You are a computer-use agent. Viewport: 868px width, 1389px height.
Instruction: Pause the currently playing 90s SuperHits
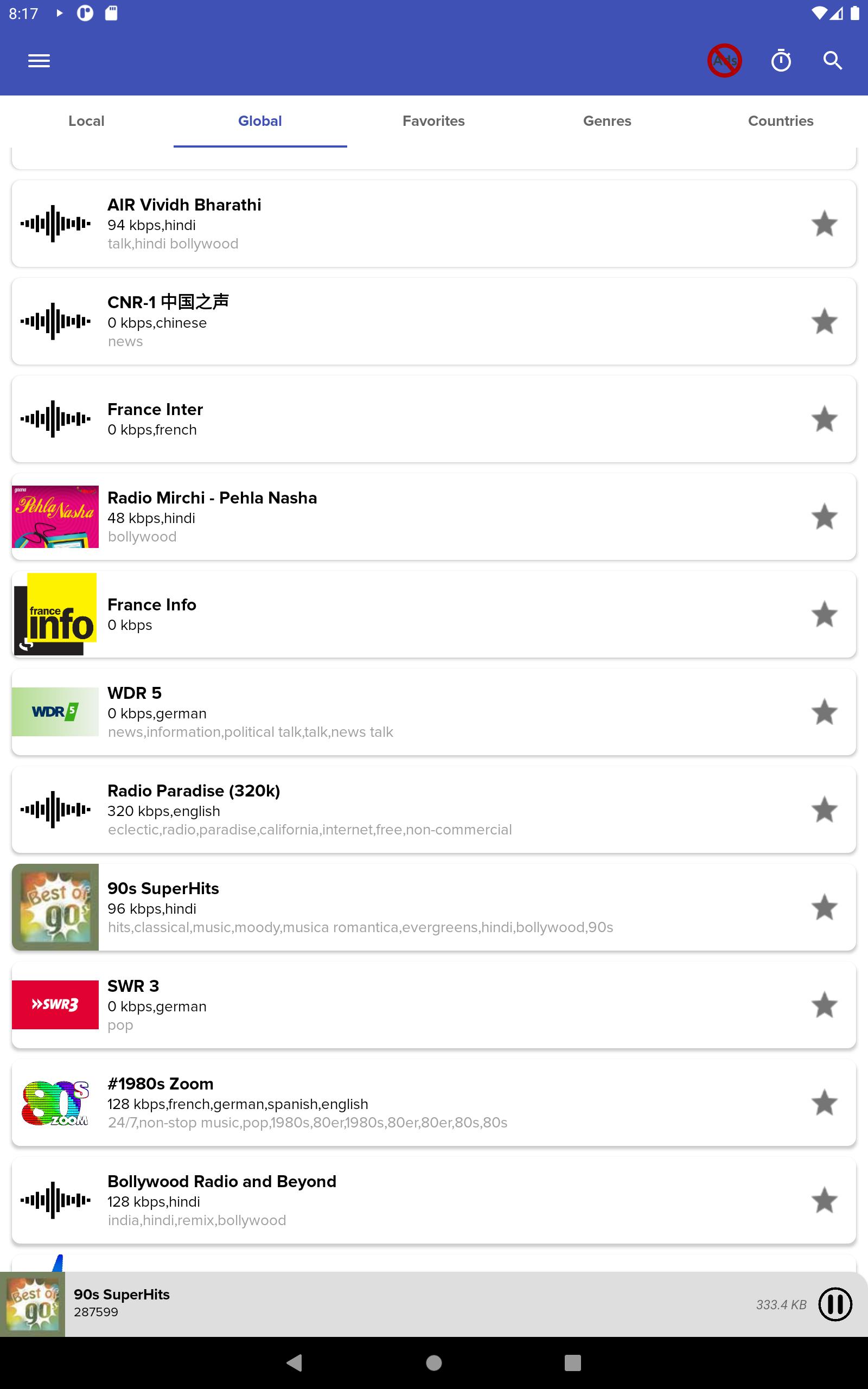click(x=835, y=1304)
